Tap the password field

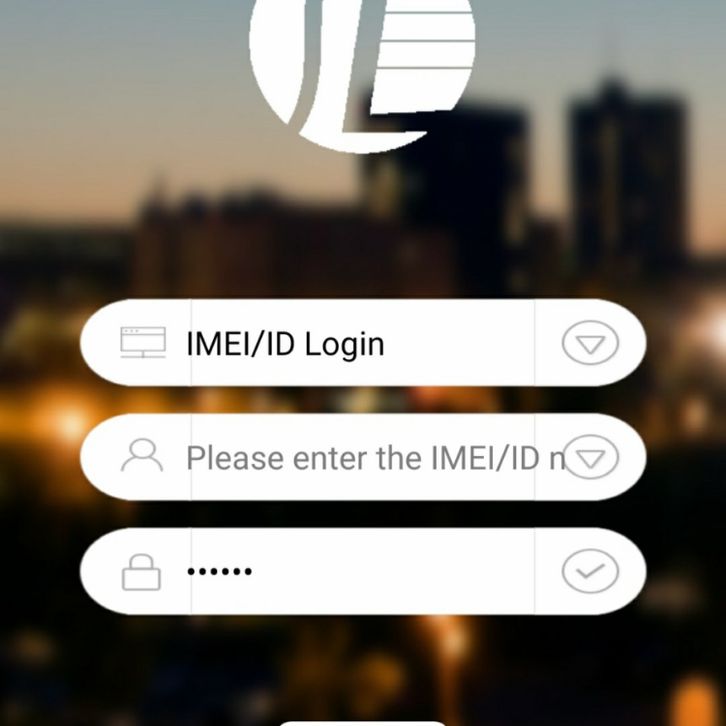click(360, 572)
